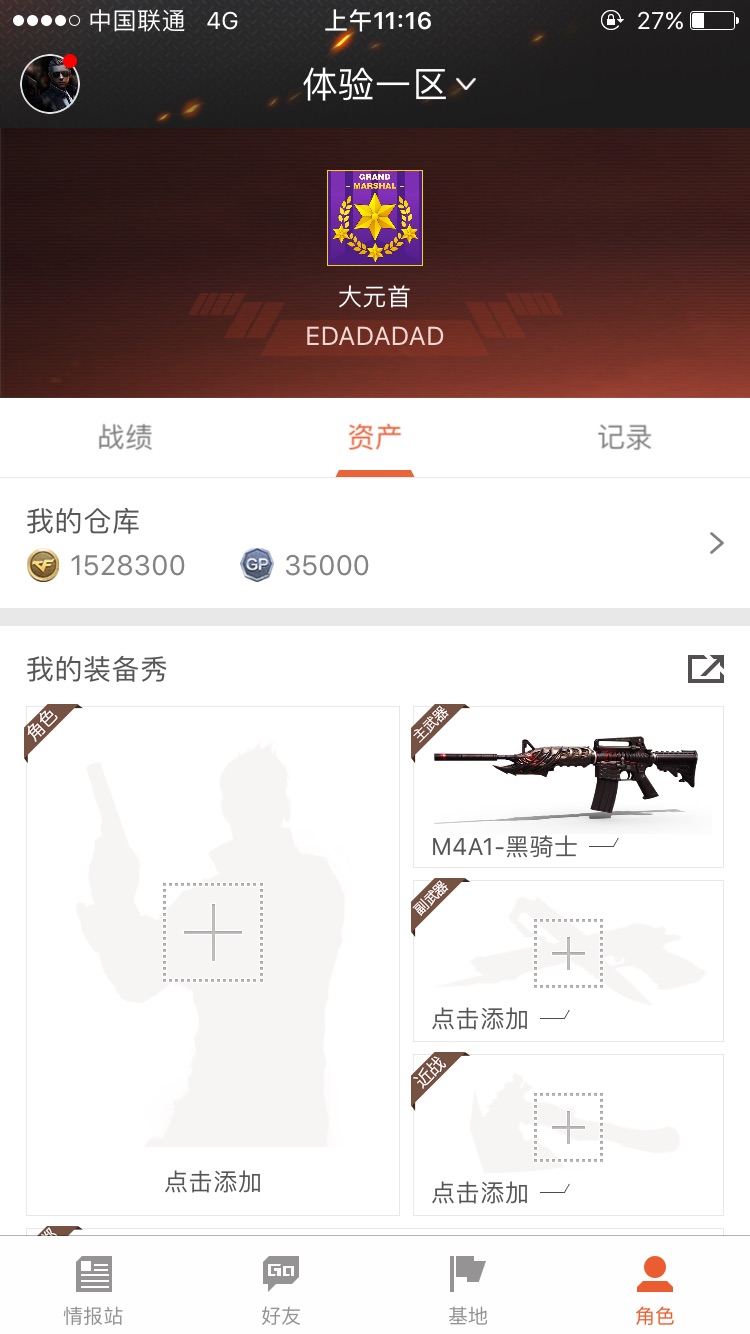Switch to the 基地 base tab
The image size is (750, 1334).
tap(468, 1288)
